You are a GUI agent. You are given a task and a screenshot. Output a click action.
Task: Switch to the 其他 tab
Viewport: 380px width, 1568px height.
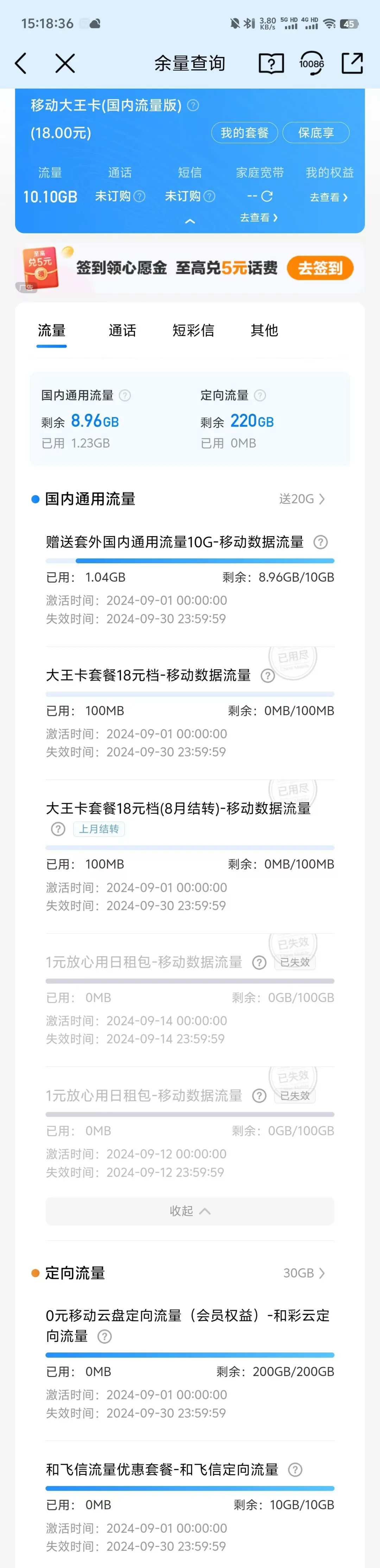pyautogui.click(x=264, y=330)
